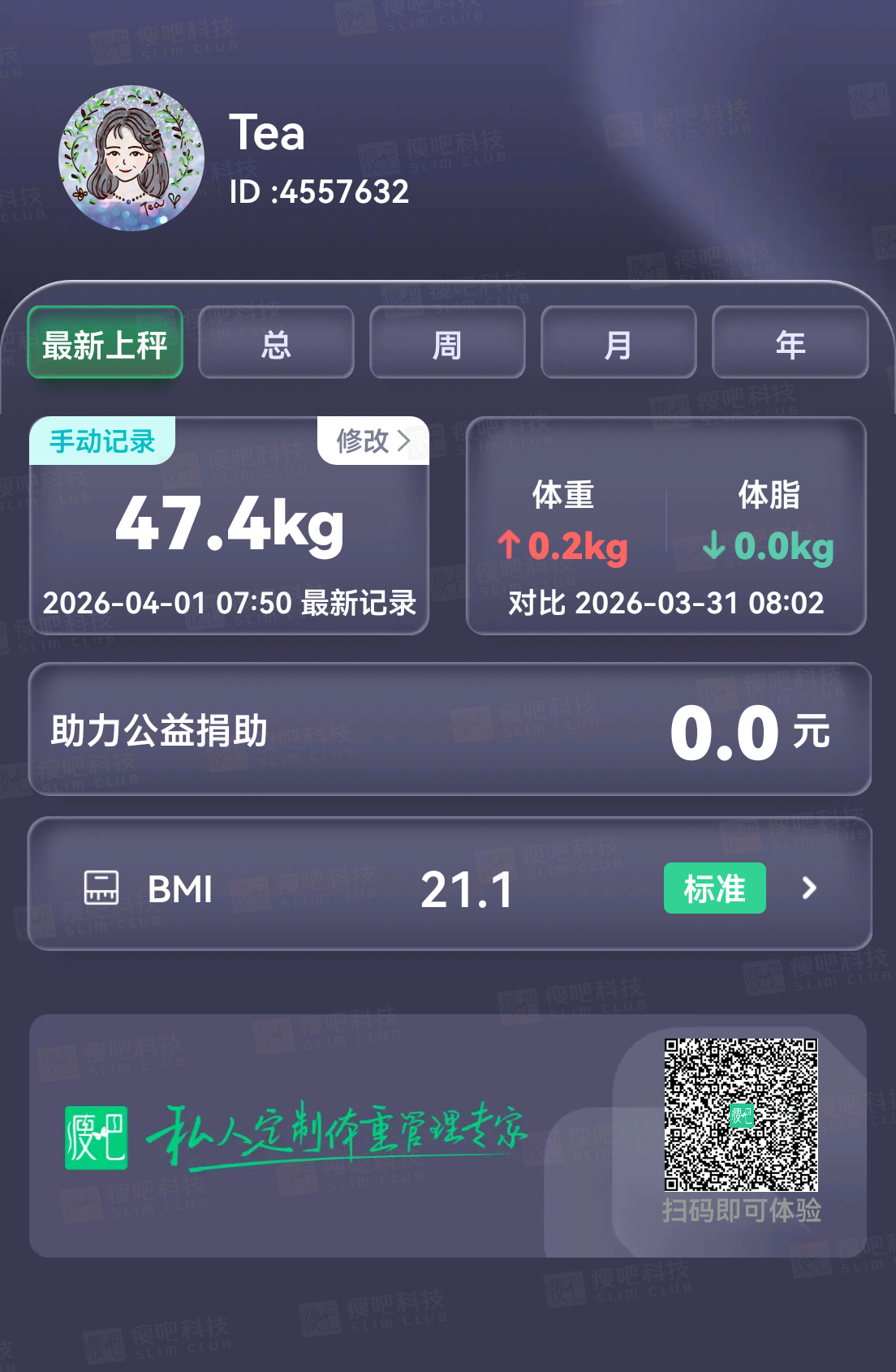Switch to the 周 weekly tab
Screen dimensions: 896x1372
click(x=447, y=343)
